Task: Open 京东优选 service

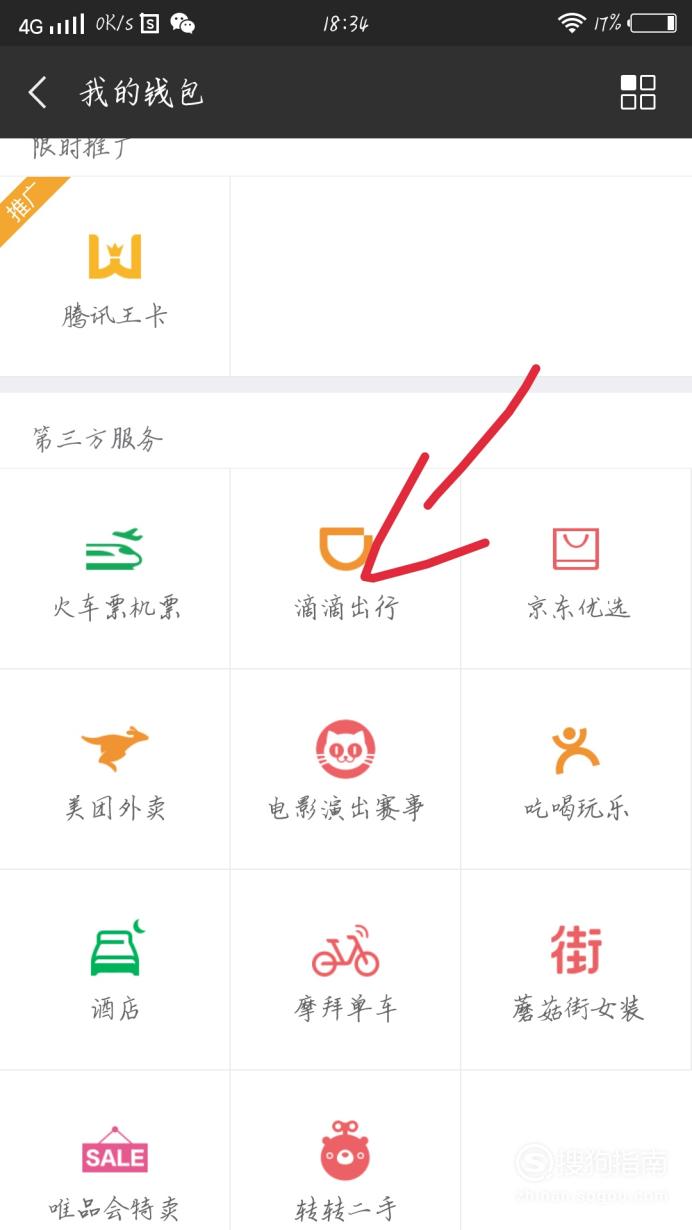Action: (x=577, y=568)
